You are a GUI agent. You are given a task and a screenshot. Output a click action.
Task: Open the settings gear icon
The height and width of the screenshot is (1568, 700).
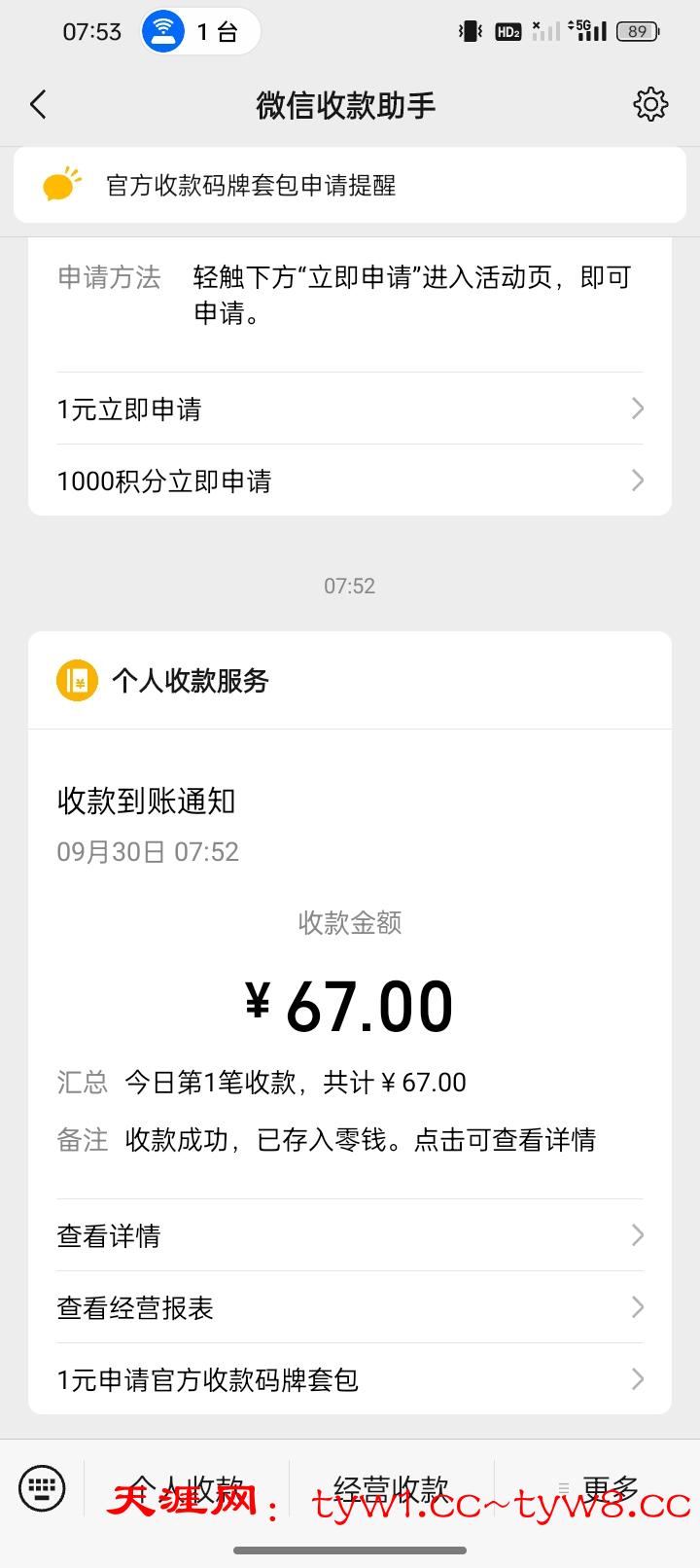click(x=650, y=105)
